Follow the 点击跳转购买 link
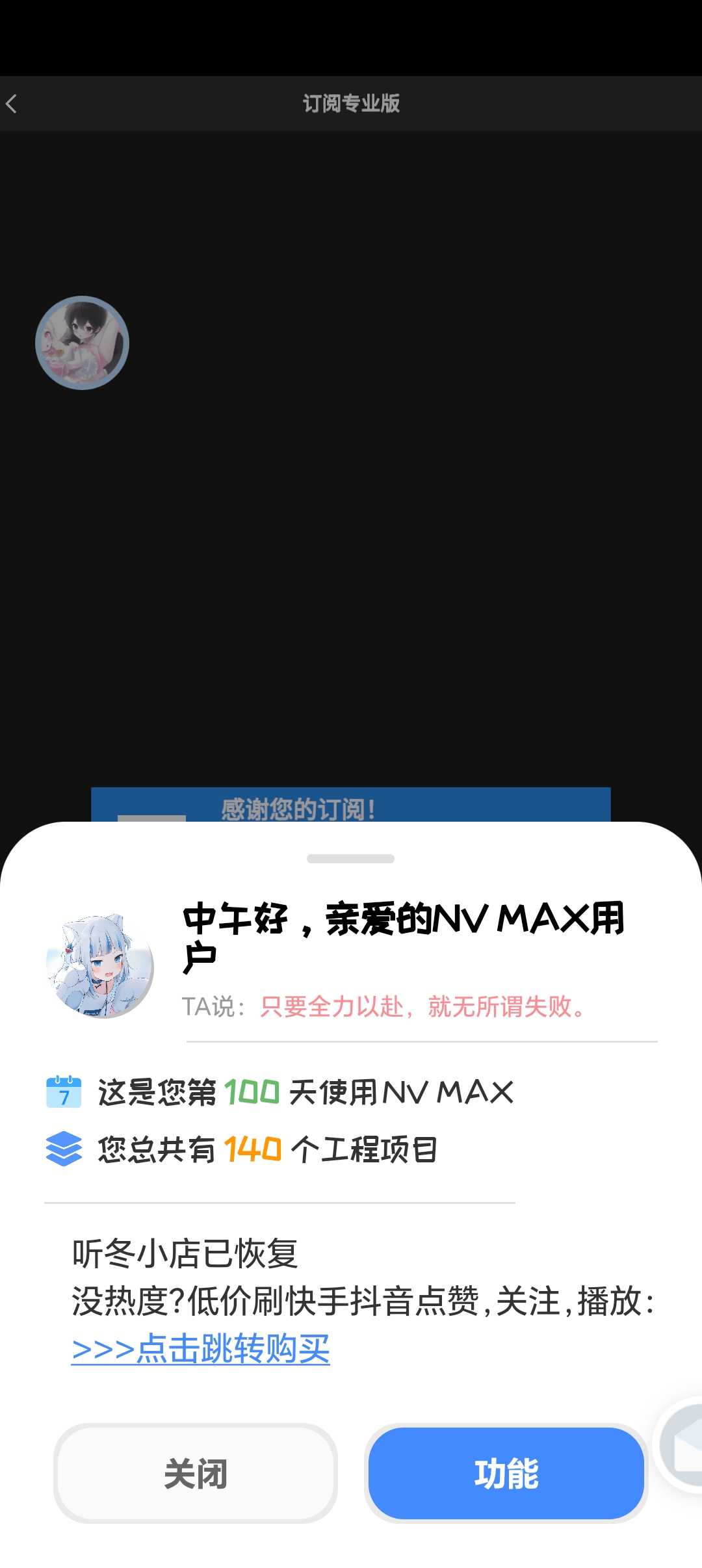The image size is (702, 1568). 201,1349
